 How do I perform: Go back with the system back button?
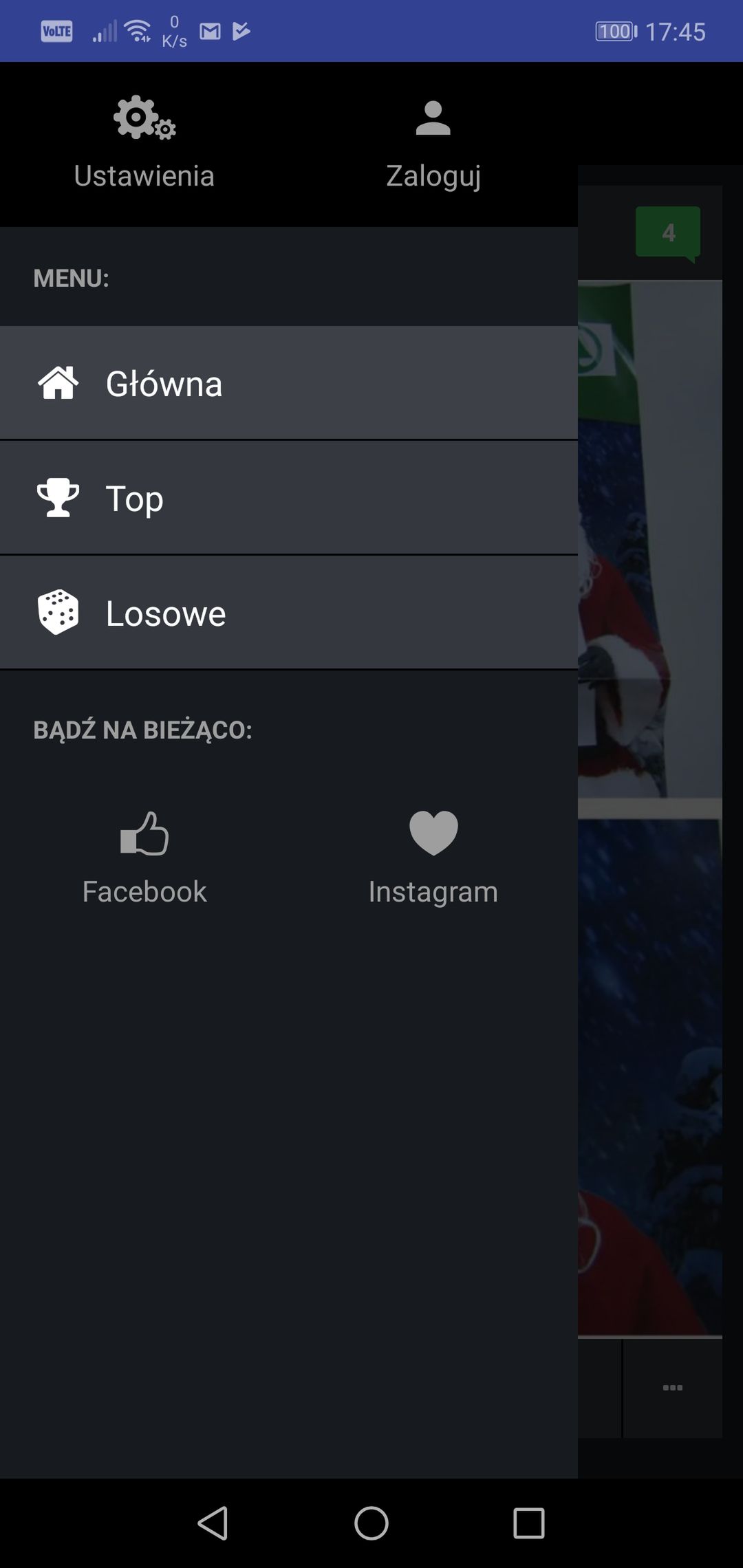[x=213, y=1523]
